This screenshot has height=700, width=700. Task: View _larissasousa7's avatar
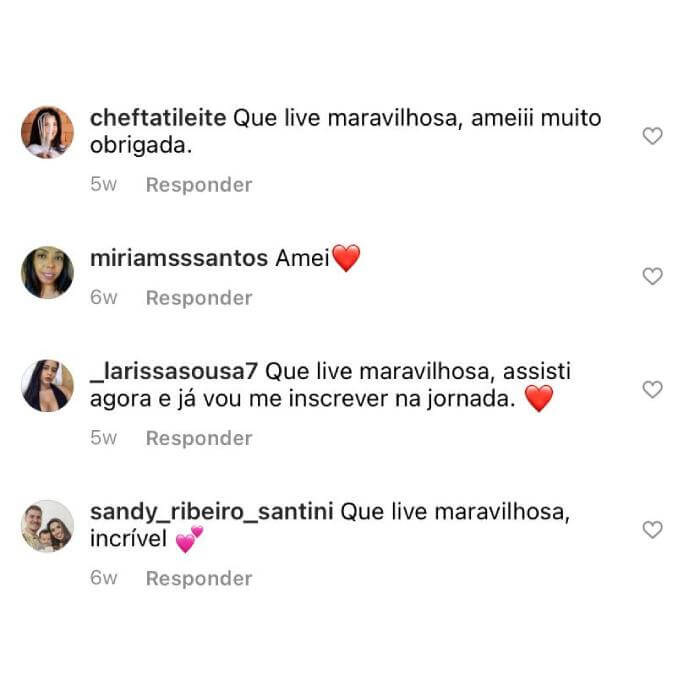(47, 386)
